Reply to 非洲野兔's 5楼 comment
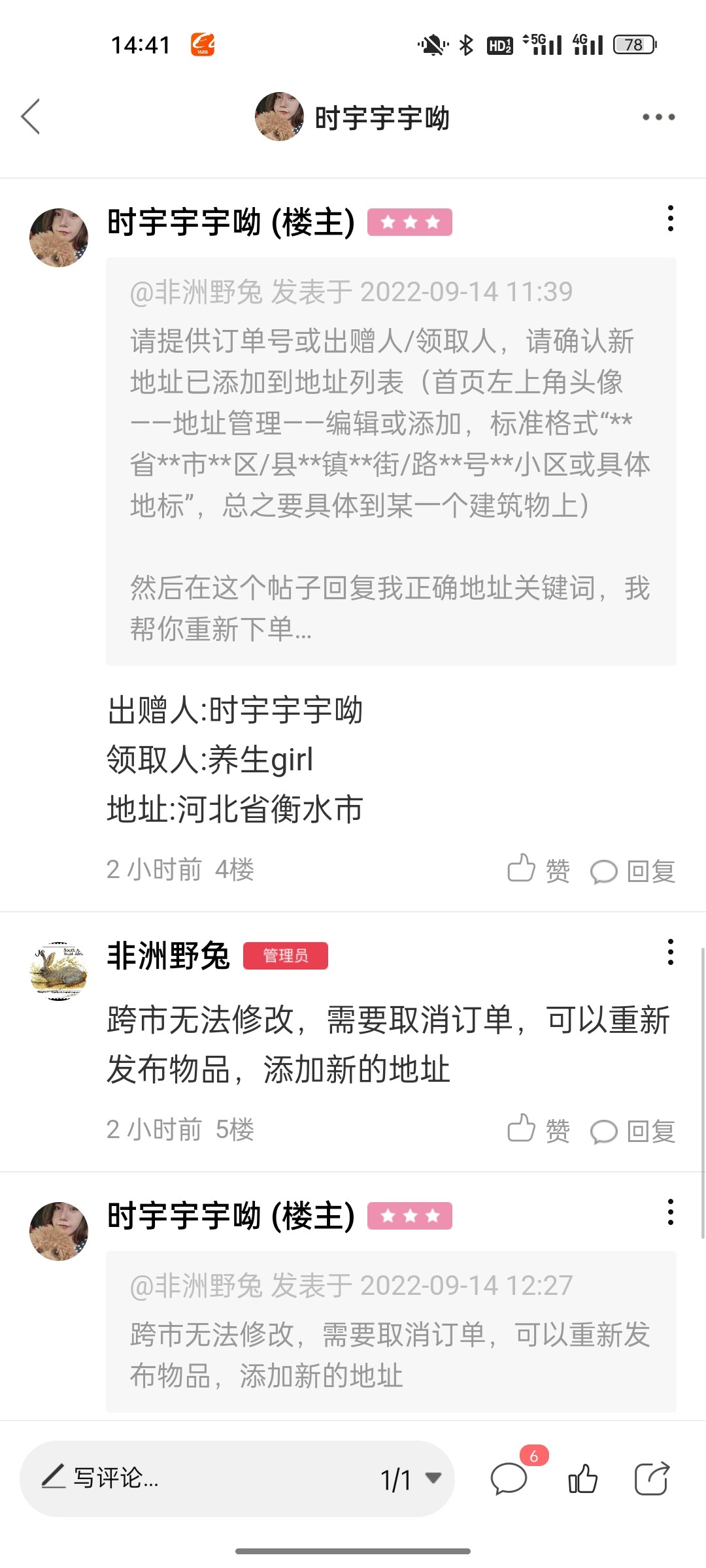The height and width of the screenshot is (1568, 706). coord(633,1130)
